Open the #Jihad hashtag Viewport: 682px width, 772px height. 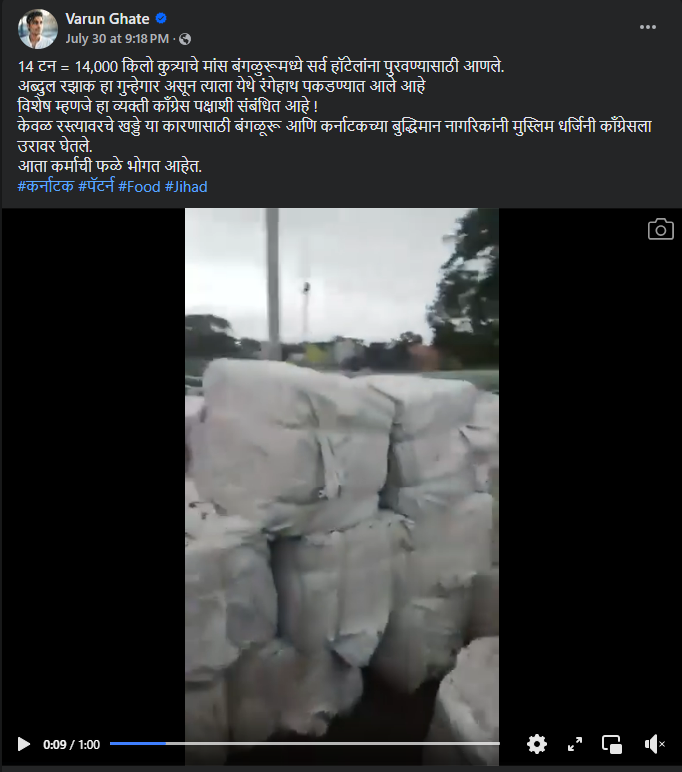pos(186,186)
